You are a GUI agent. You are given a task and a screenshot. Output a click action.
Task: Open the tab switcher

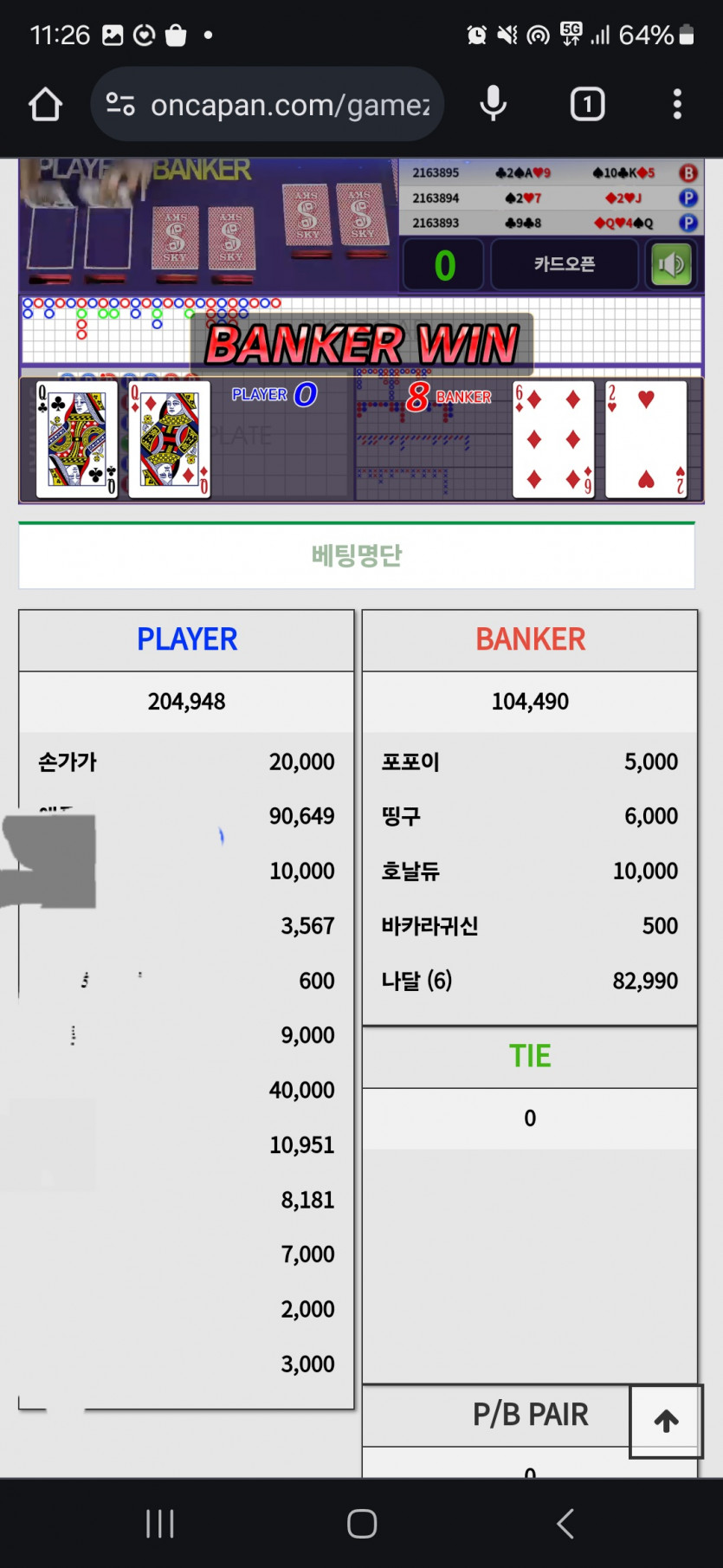(x=587, y=105)
